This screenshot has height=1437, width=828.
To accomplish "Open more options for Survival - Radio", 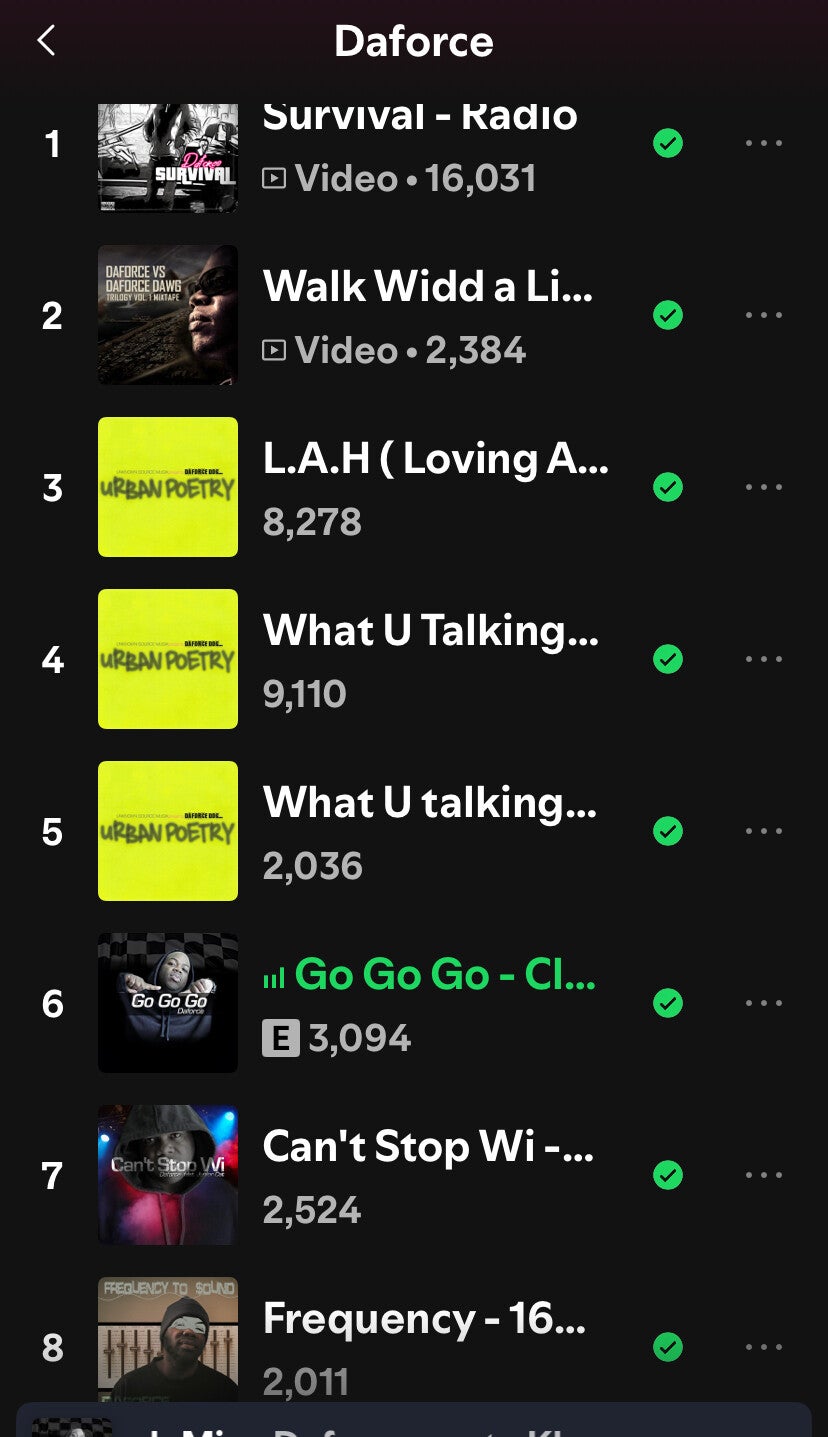I will click(764, 143).
